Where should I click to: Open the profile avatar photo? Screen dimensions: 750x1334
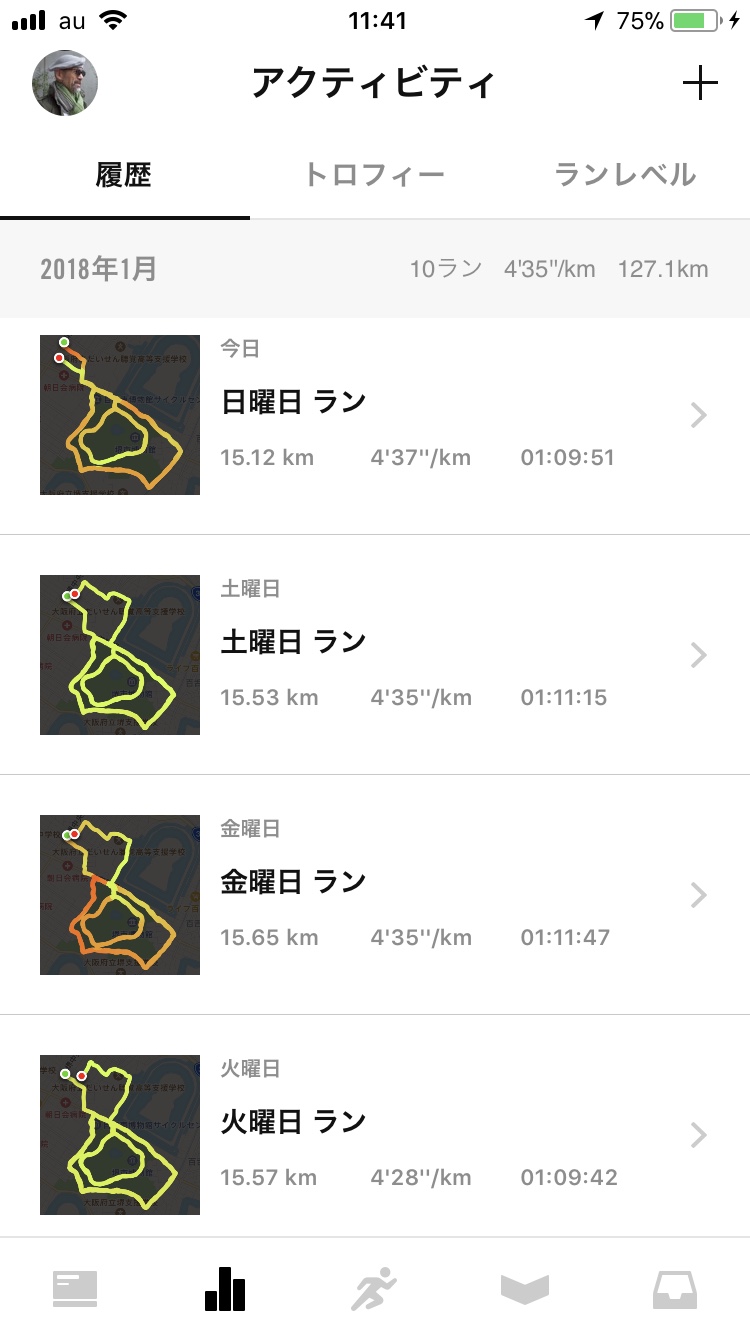click(x=65, y=83)
